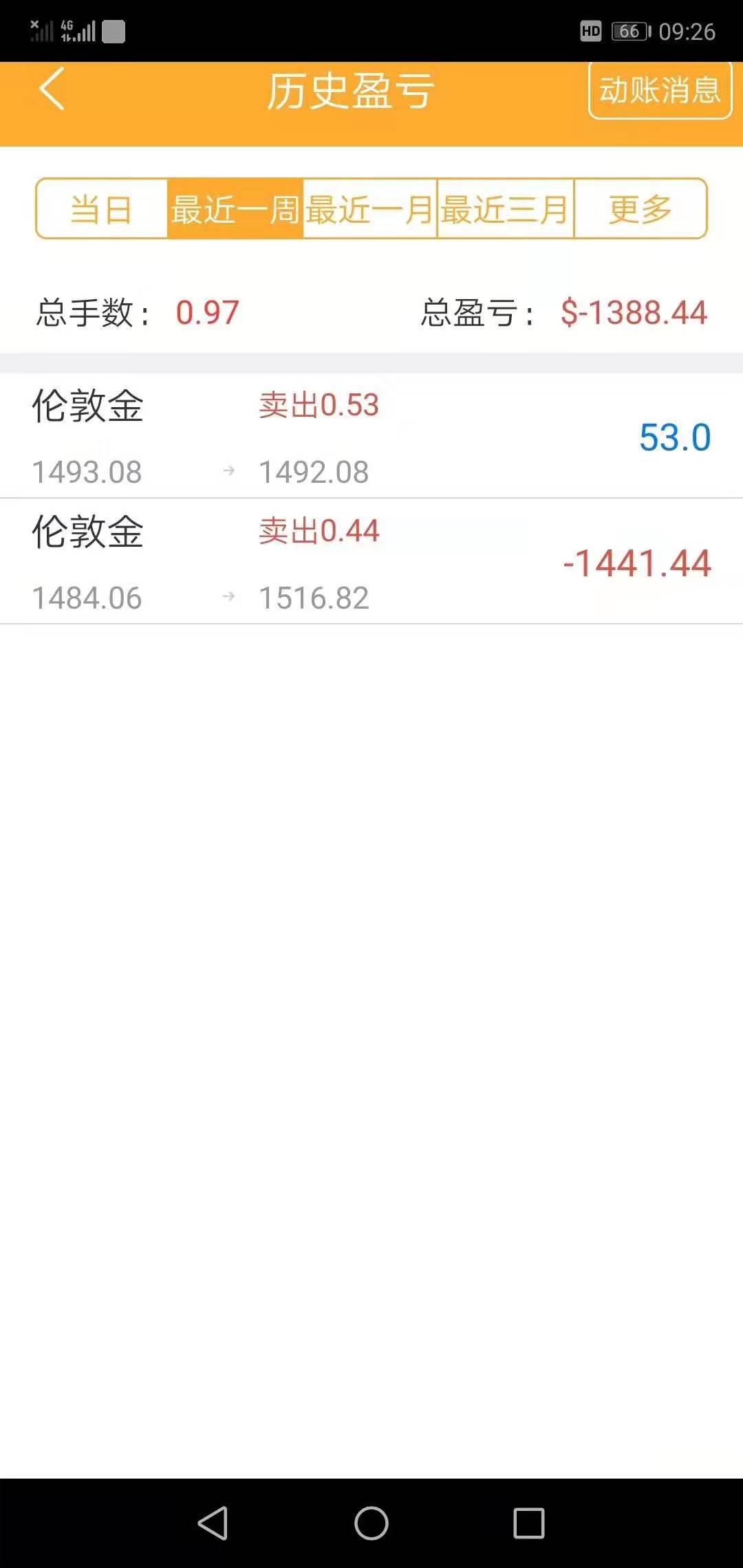743x1568 pixels.
Task: Tap the back arrow in the title bar
Action: (52, 90)
